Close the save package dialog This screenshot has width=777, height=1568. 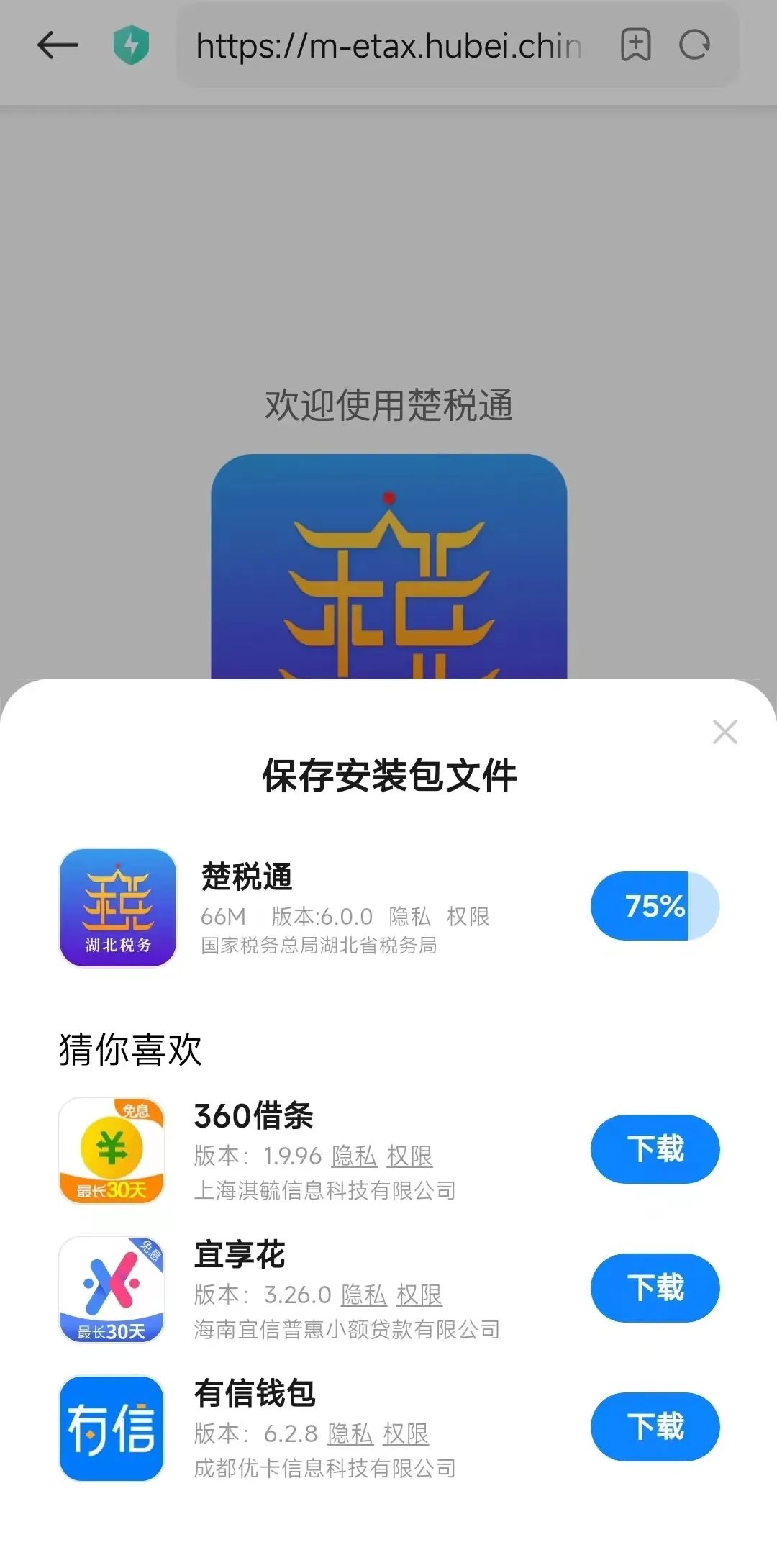click(724, 732)
